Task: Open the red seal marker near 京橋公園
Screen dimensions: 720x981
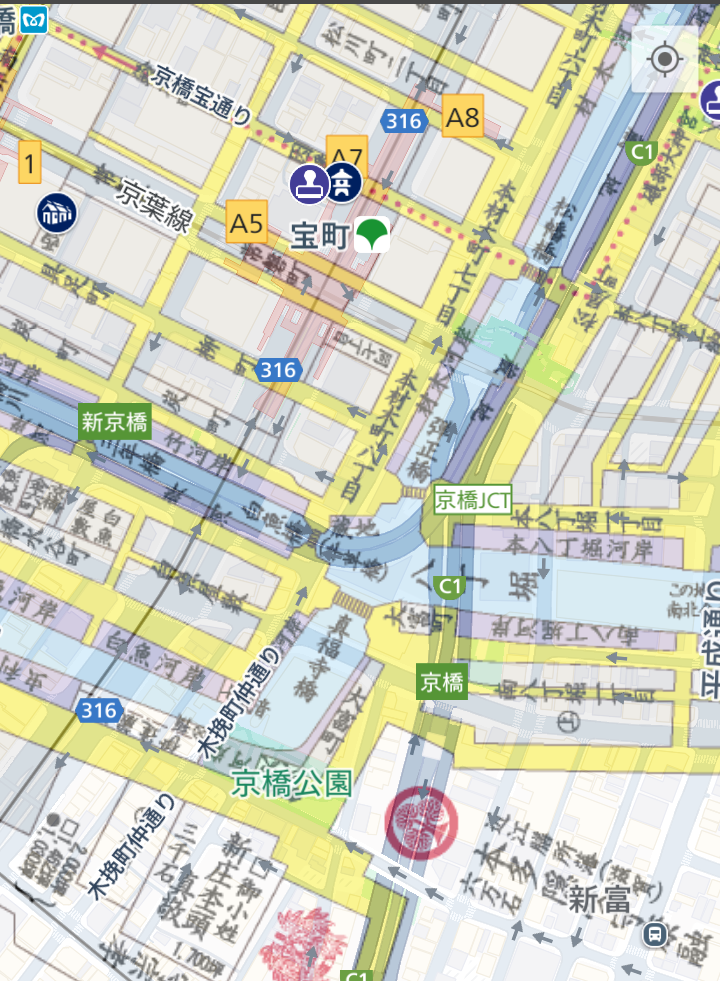Action: 421,822
